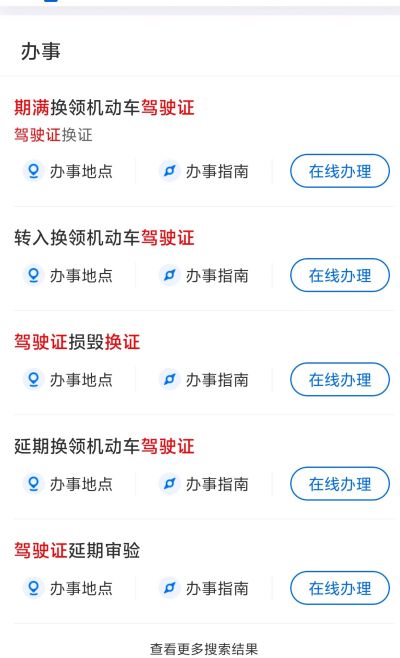The height and width of the screenshot is (658, 400).
Task: Open the 期满换领机动车驾驶证 result
Action: point(104,107)
